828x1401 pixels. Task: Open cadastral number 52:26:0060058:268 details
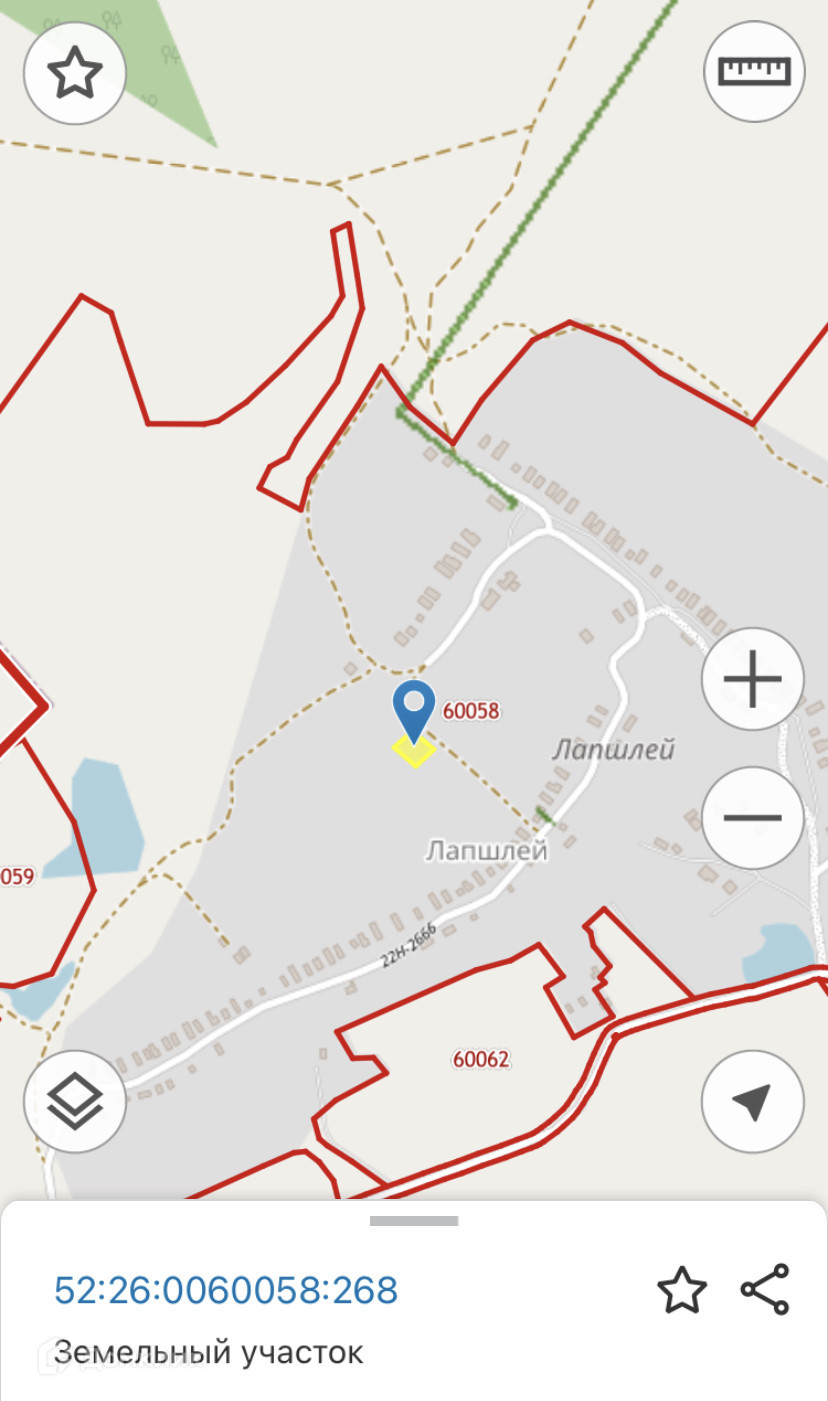pyautogui.click(x=226, y=1290)
